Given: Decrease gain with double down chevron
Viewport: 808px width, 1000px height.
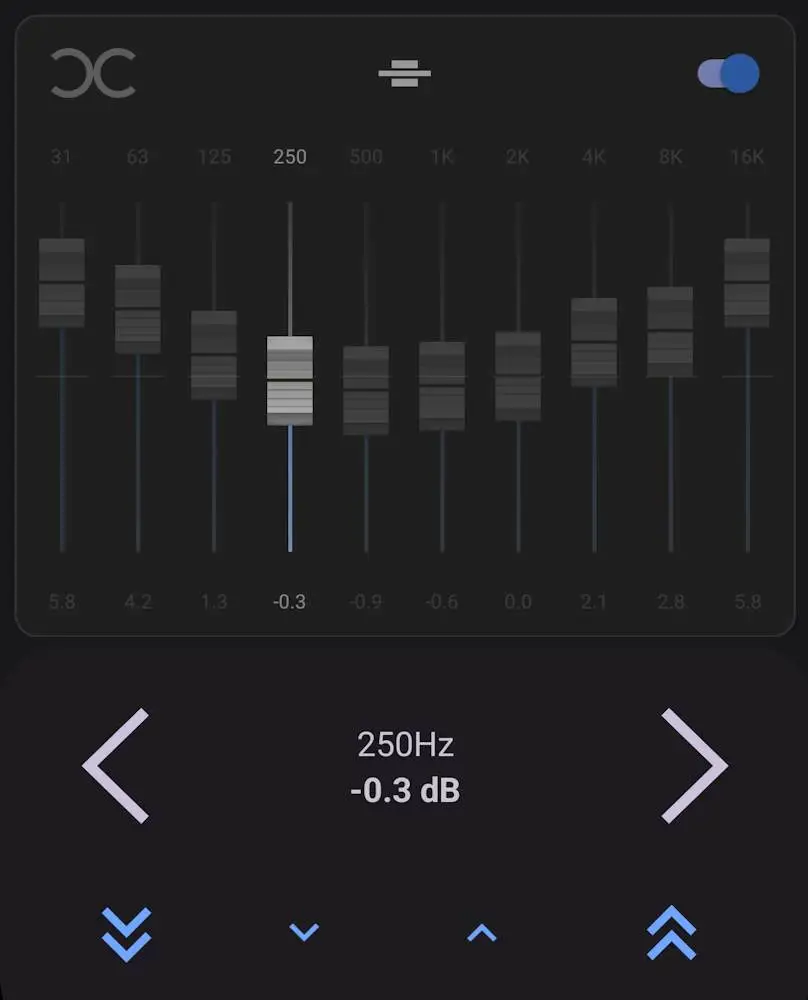Looking at the screenshot, I should click(127, 934).
